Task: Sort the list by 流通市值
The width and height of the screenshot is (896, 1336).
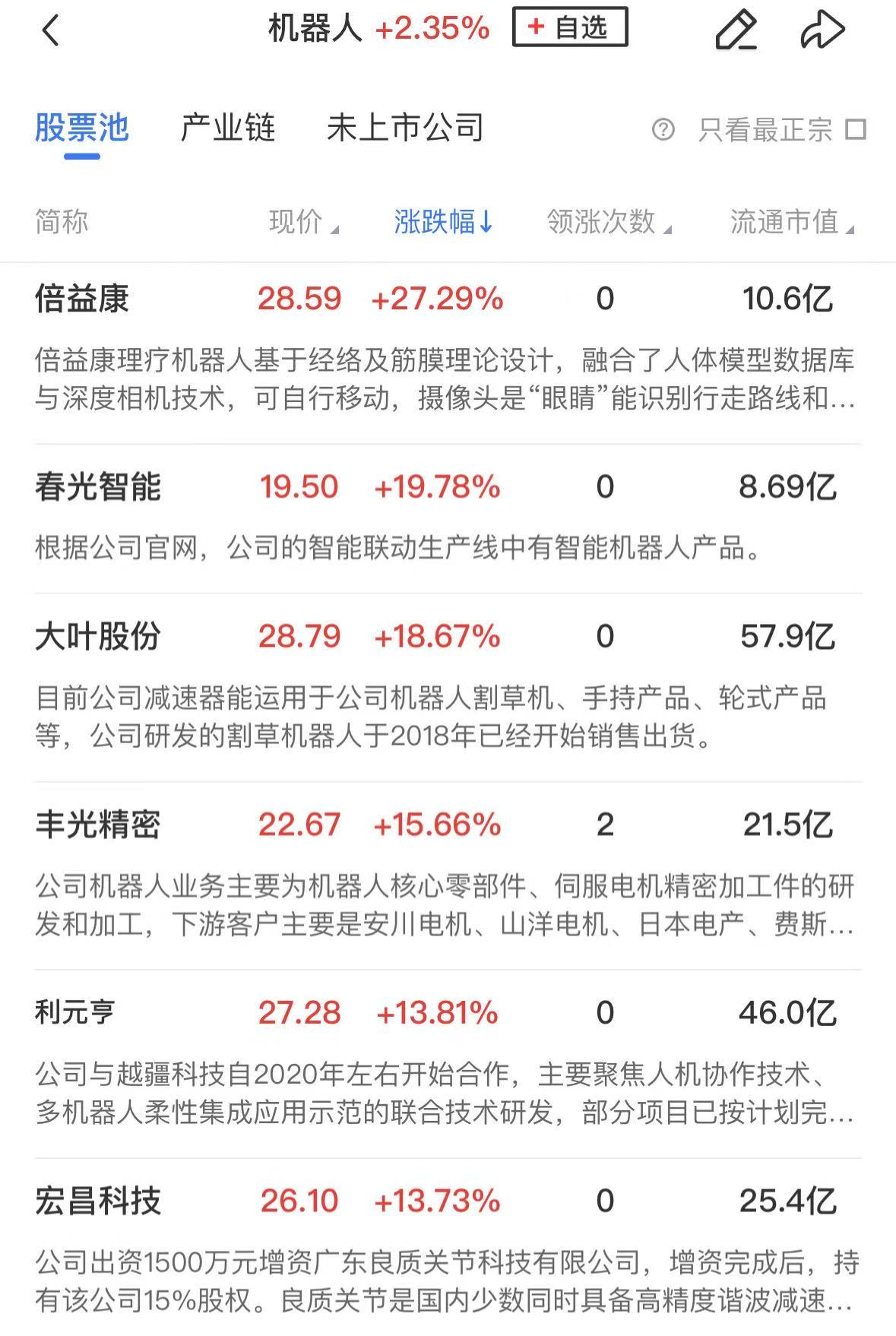Action: pos(793,222)
